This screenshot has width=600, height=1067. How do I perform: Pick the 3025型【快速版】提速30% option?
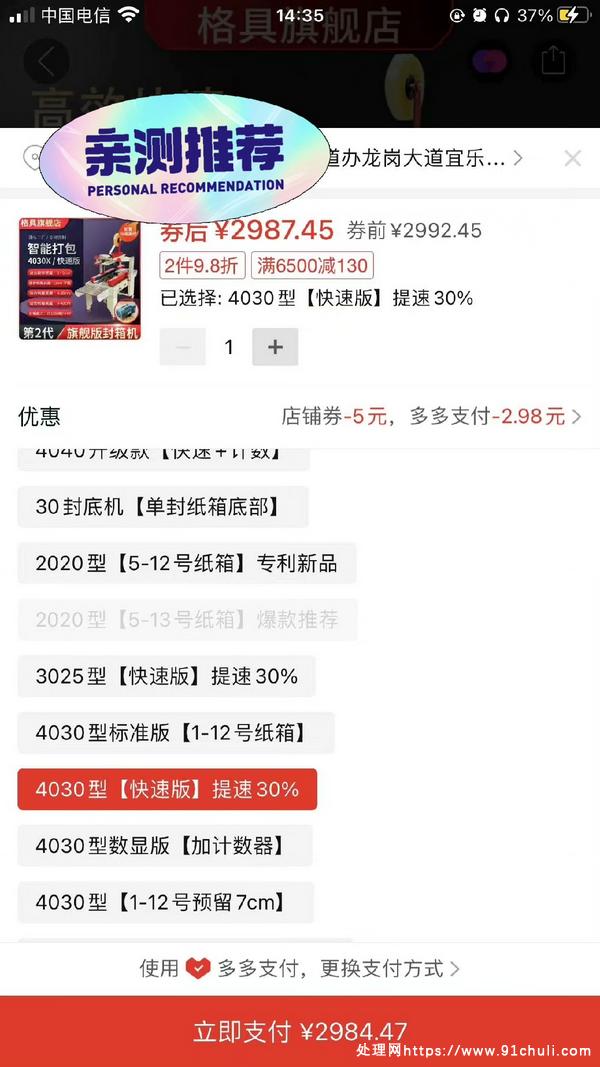pos(166,676)
